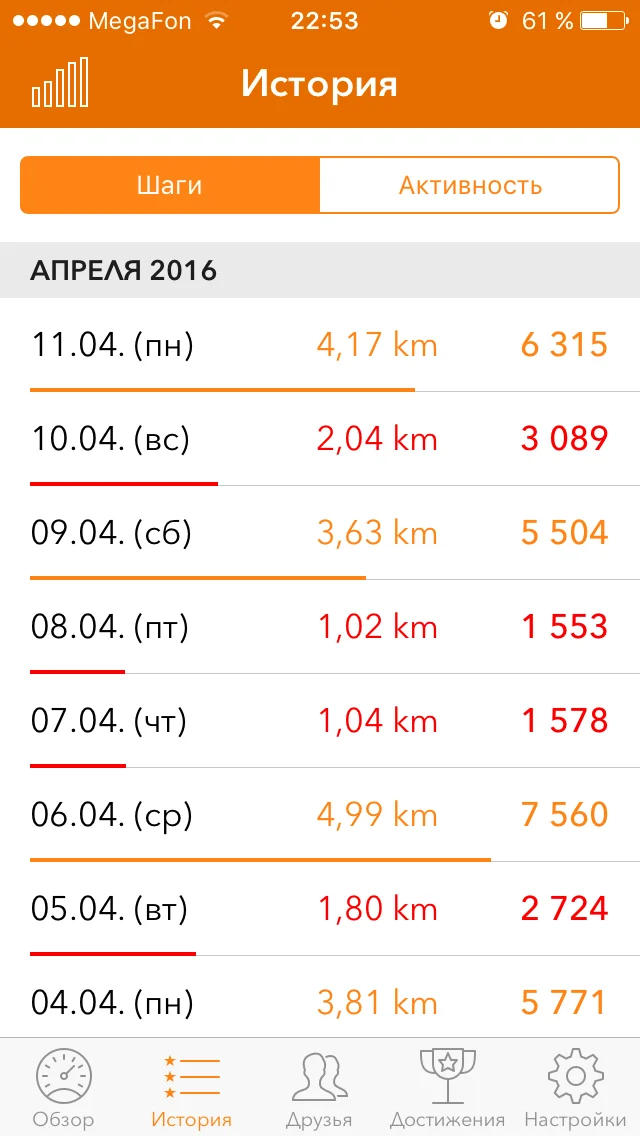Image resolution: width=640 pixels, height=1136 pixels.
Task: Select the Шаги segment
Action: click(x=170, y=185)
